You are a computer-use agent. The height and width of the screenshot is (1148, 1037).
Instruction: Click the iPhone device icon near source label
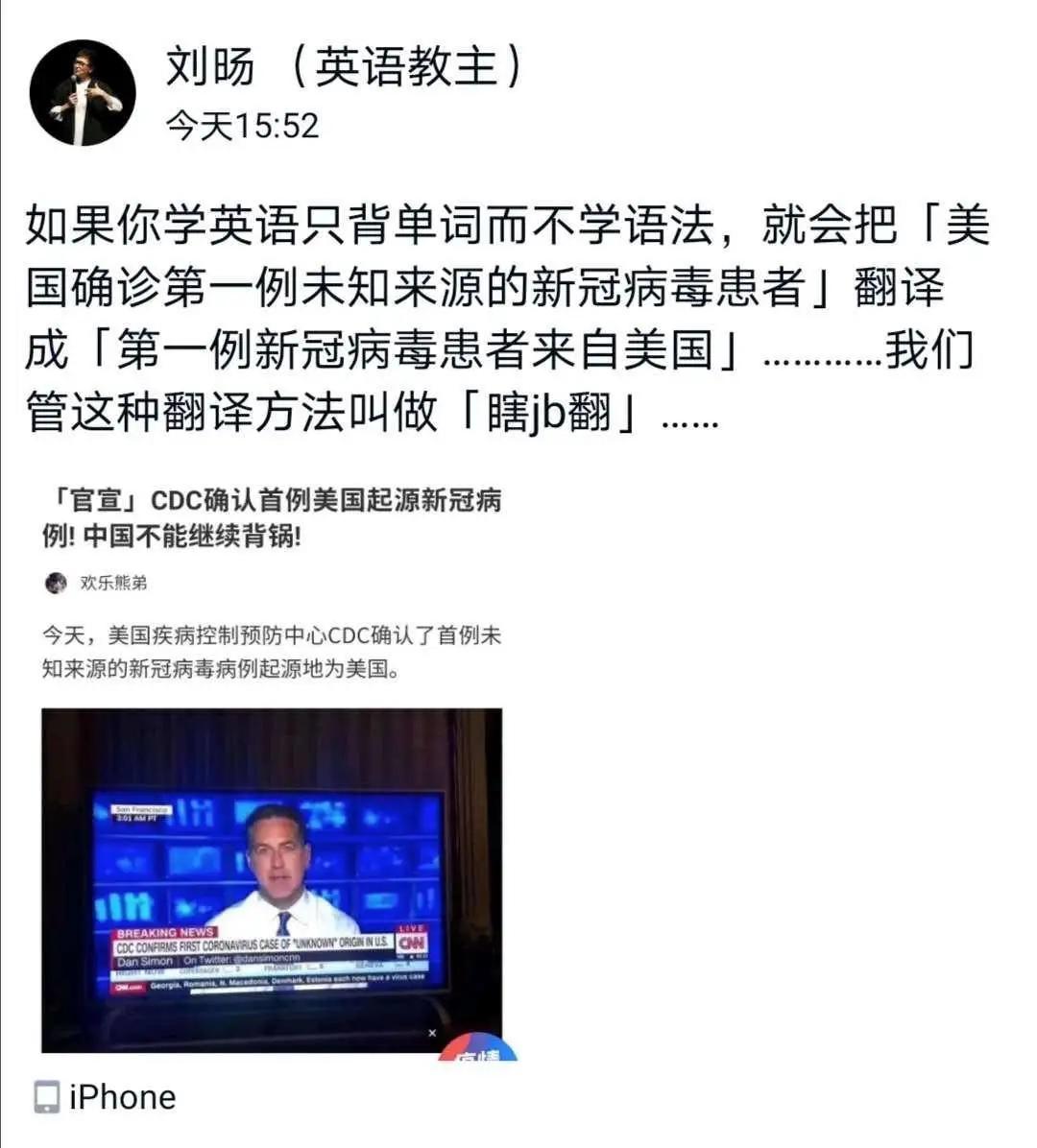pyautogui.click(x=45, y=1096)
